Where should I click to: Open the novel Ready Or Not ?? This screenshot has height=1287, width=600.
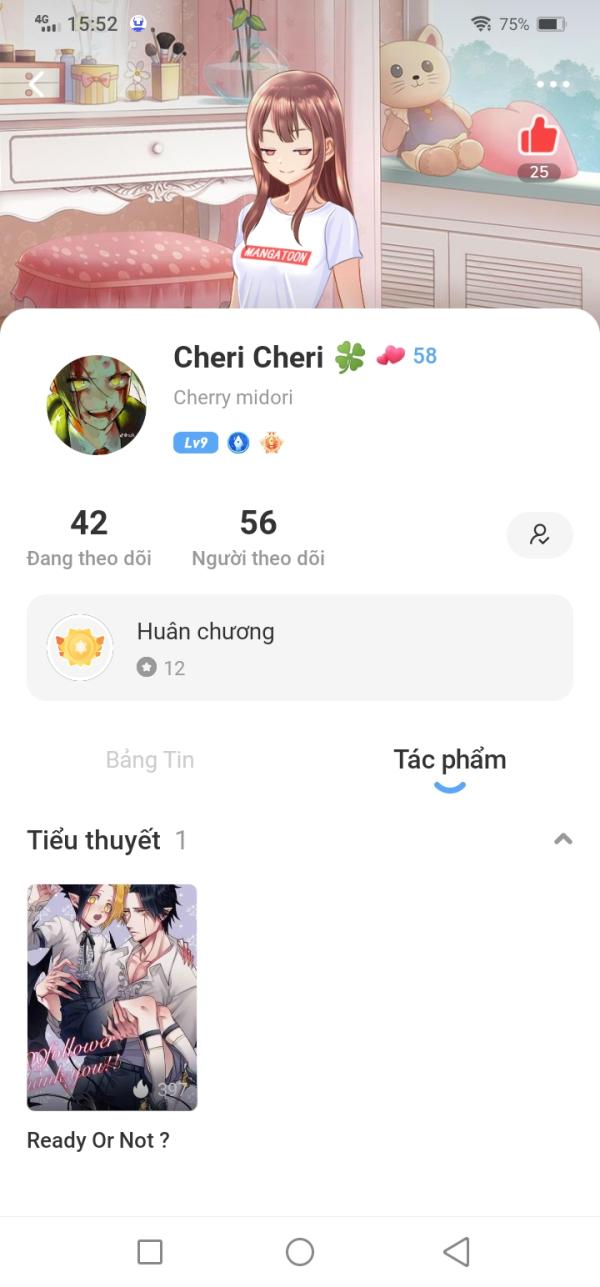tap(112, 997)
